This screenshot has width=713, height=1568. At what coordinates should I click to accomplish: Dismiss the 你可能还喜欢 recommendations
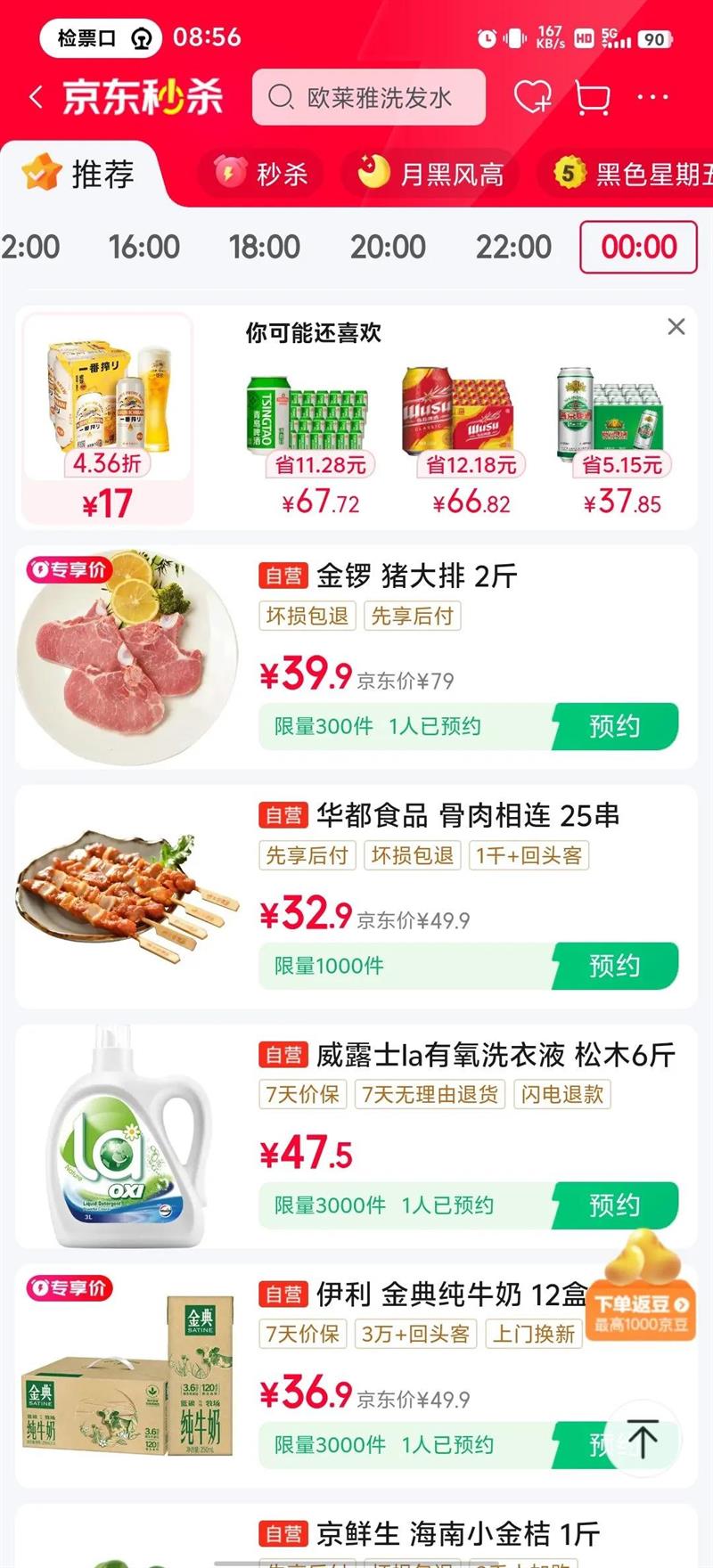coord(676,327)
